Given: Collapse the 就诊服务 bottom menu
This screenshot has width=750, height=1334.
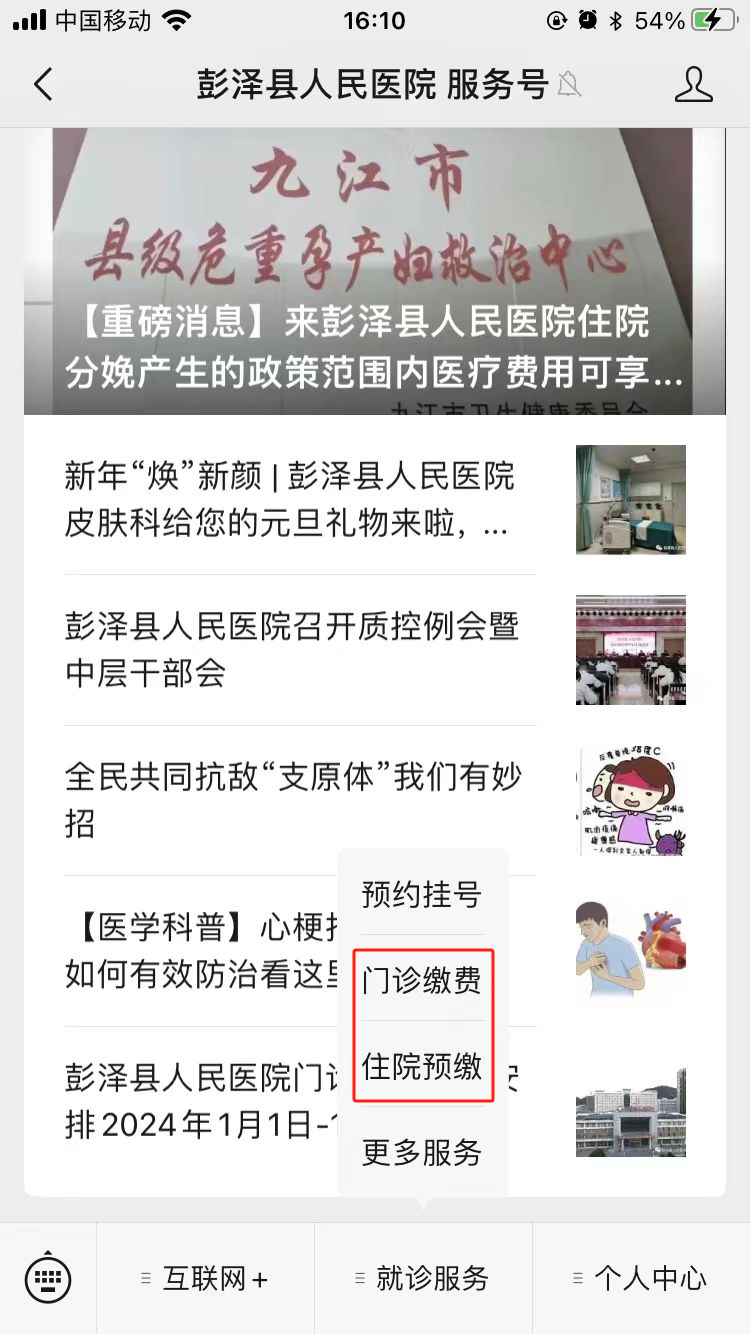Looking at the screenshot, I should click(x=423, y=1278).
